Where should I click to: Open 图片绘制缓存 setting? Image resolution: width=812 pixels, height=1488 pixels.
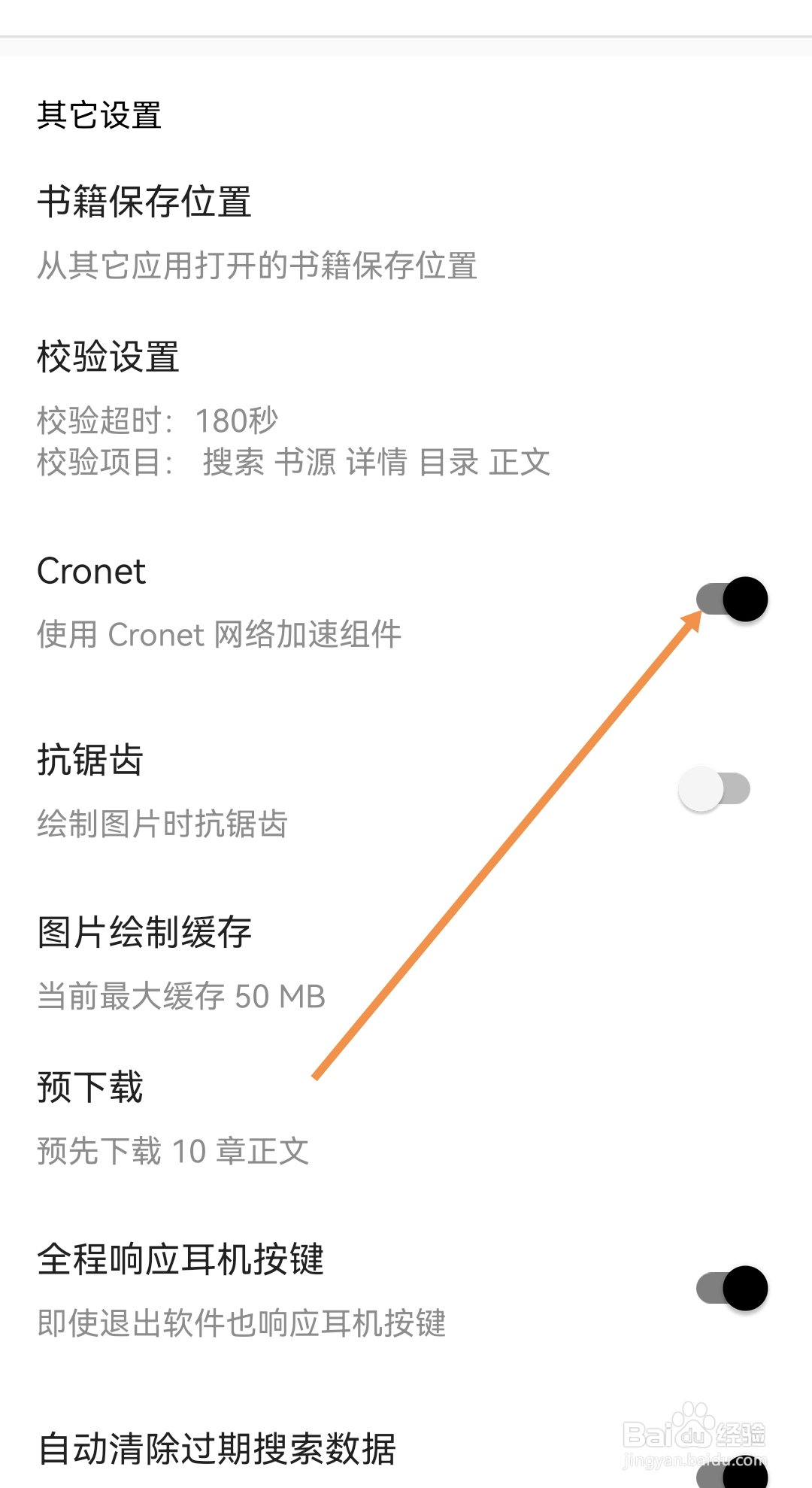click(406, 964)
